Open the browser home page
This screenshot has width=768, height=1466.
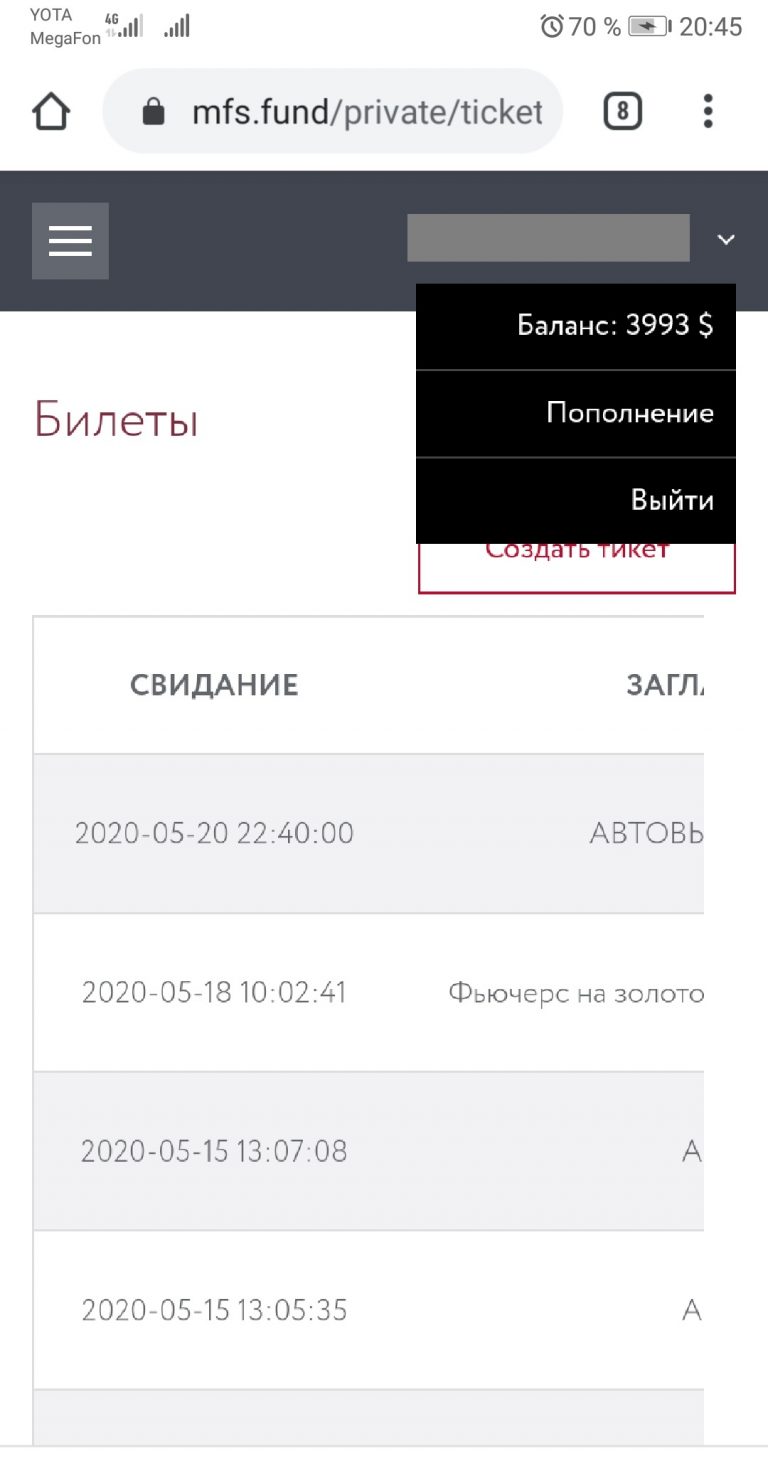[52, 112]
